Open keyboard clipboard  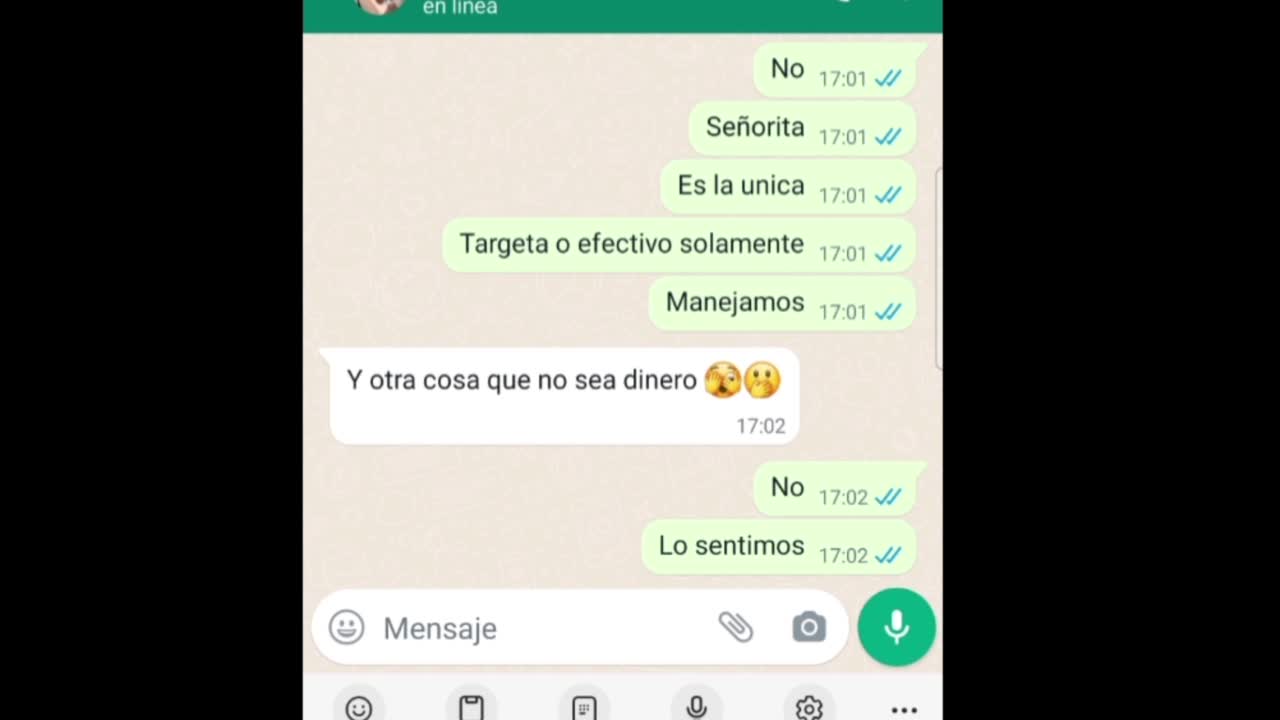tap(471, 707)
